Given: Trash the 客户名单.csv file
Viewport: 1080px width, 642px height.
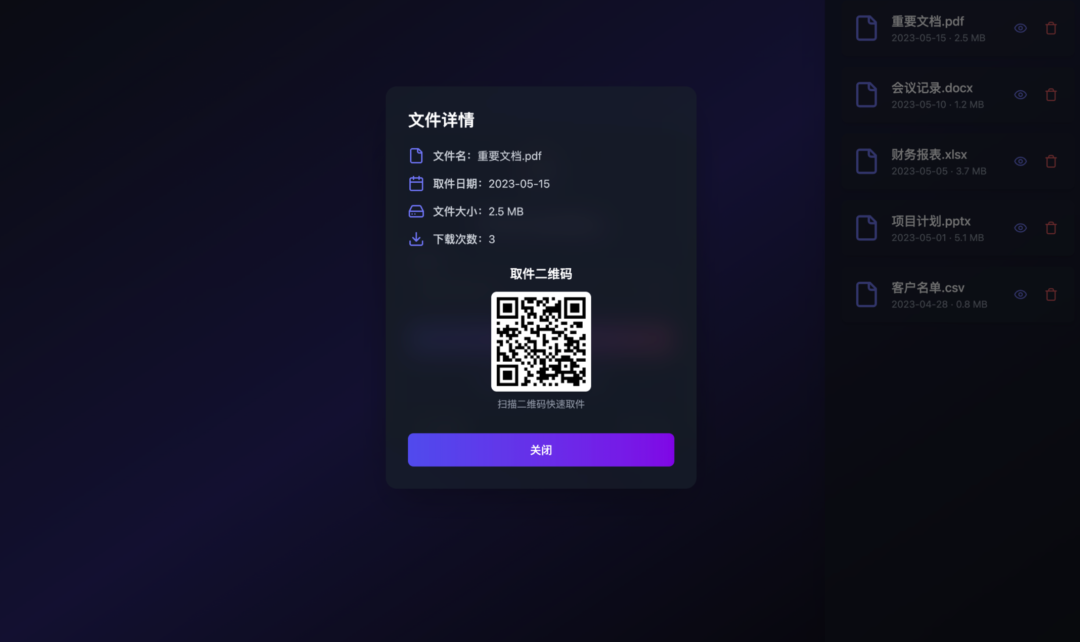Looking at the screenshot, I should (x=1050, y=294).
